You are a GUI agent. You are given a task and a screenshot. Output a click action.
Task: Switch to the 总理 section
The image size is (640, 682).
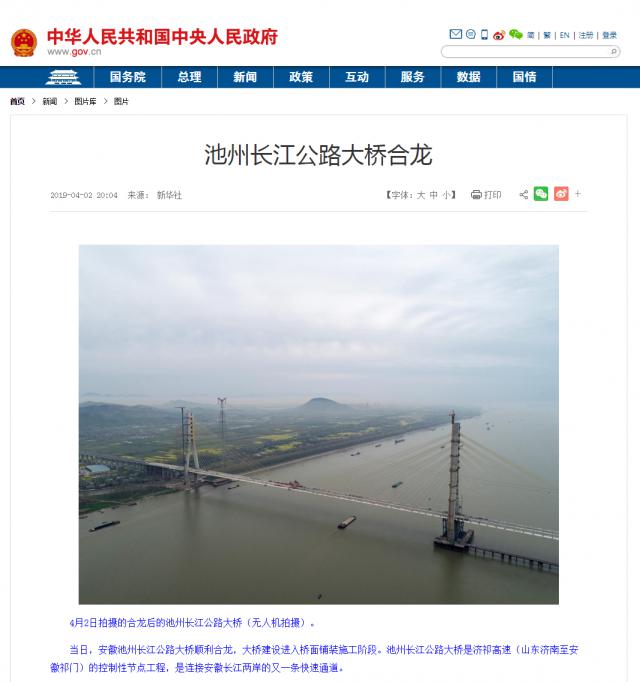tap(189, 77)
